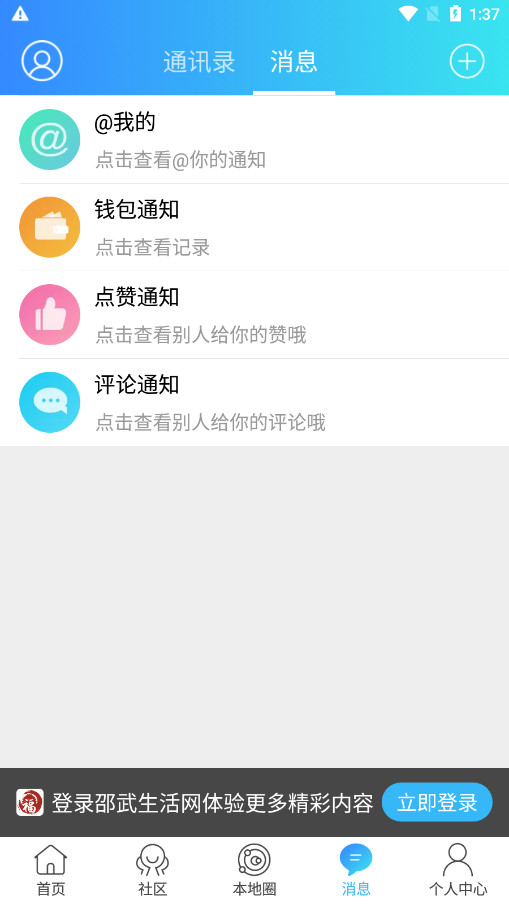Screen dimensions: 509x904
Task: Open the profile avatar icon
Action: [42, 61]
